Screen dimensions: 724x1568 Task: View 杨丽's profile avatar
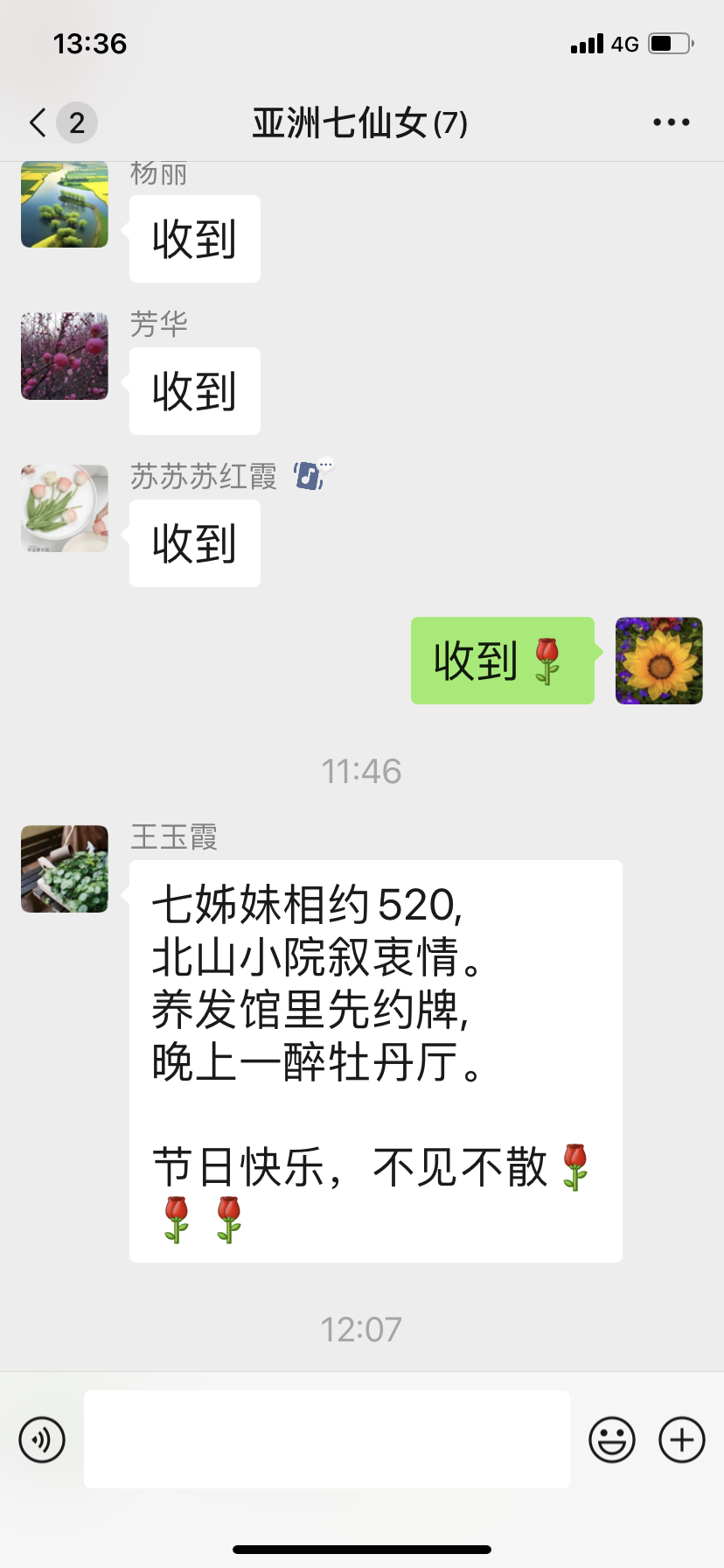pos(65,206)
